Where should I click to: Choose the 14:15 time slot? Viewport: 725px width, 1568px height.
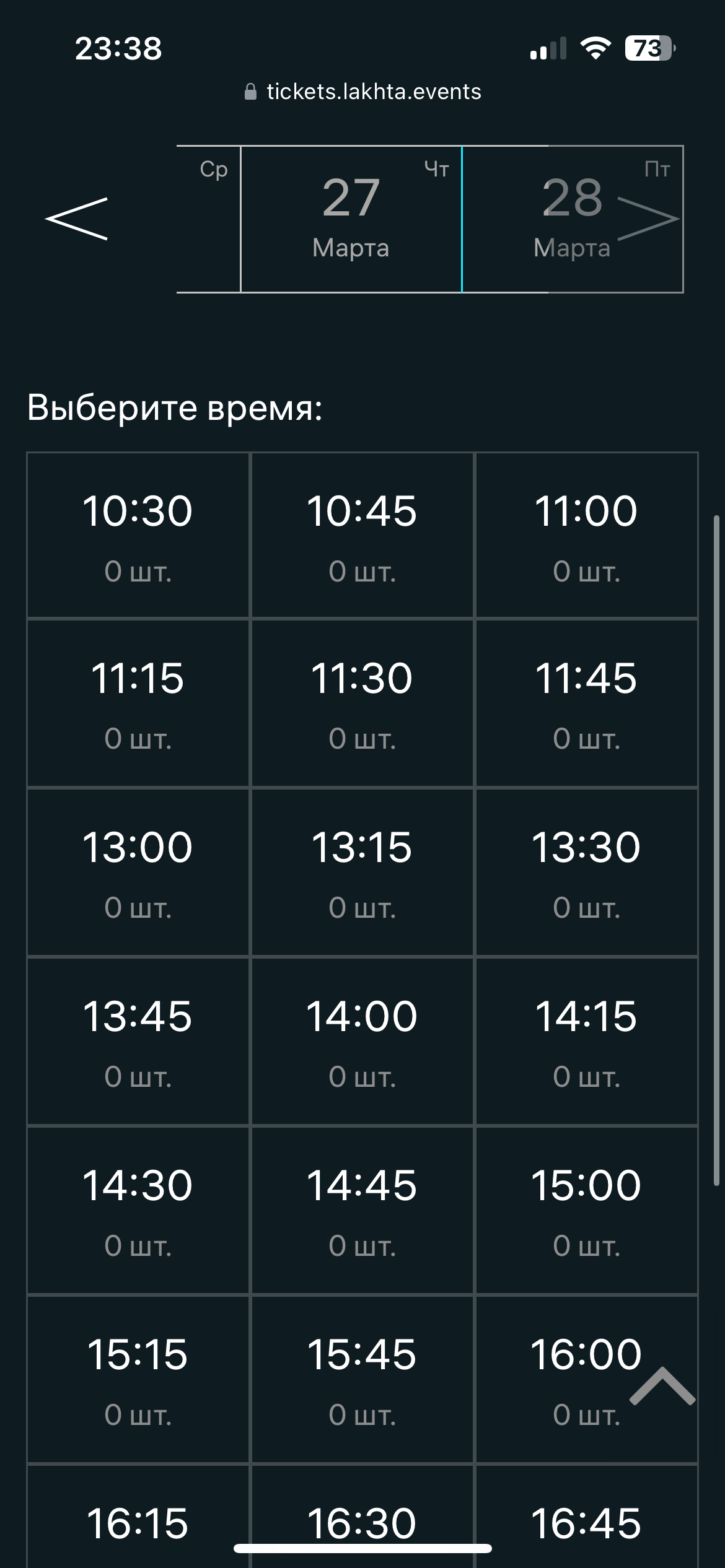tap(586, 1042)
